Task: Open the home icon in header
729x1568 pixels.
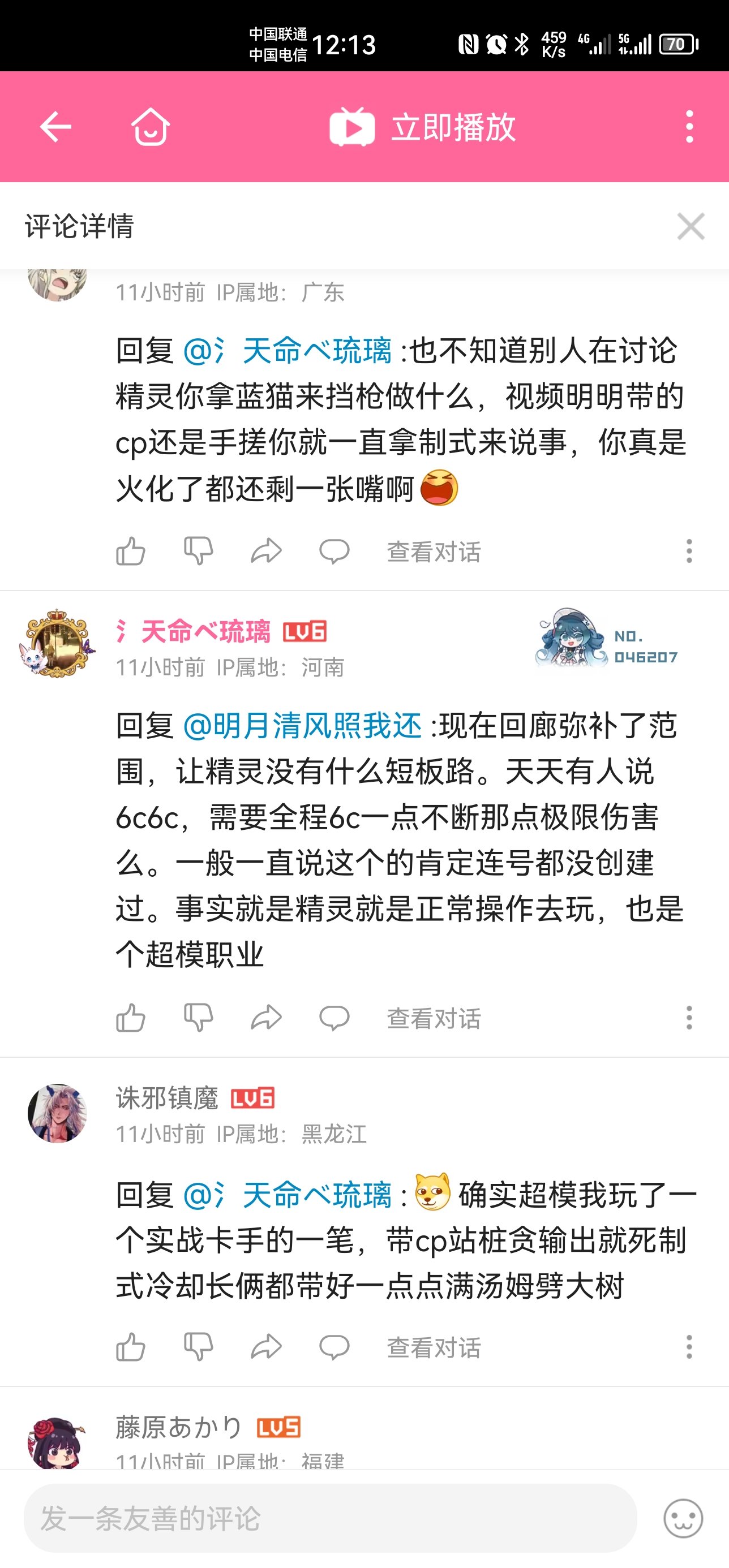Action: pos(151,127)
